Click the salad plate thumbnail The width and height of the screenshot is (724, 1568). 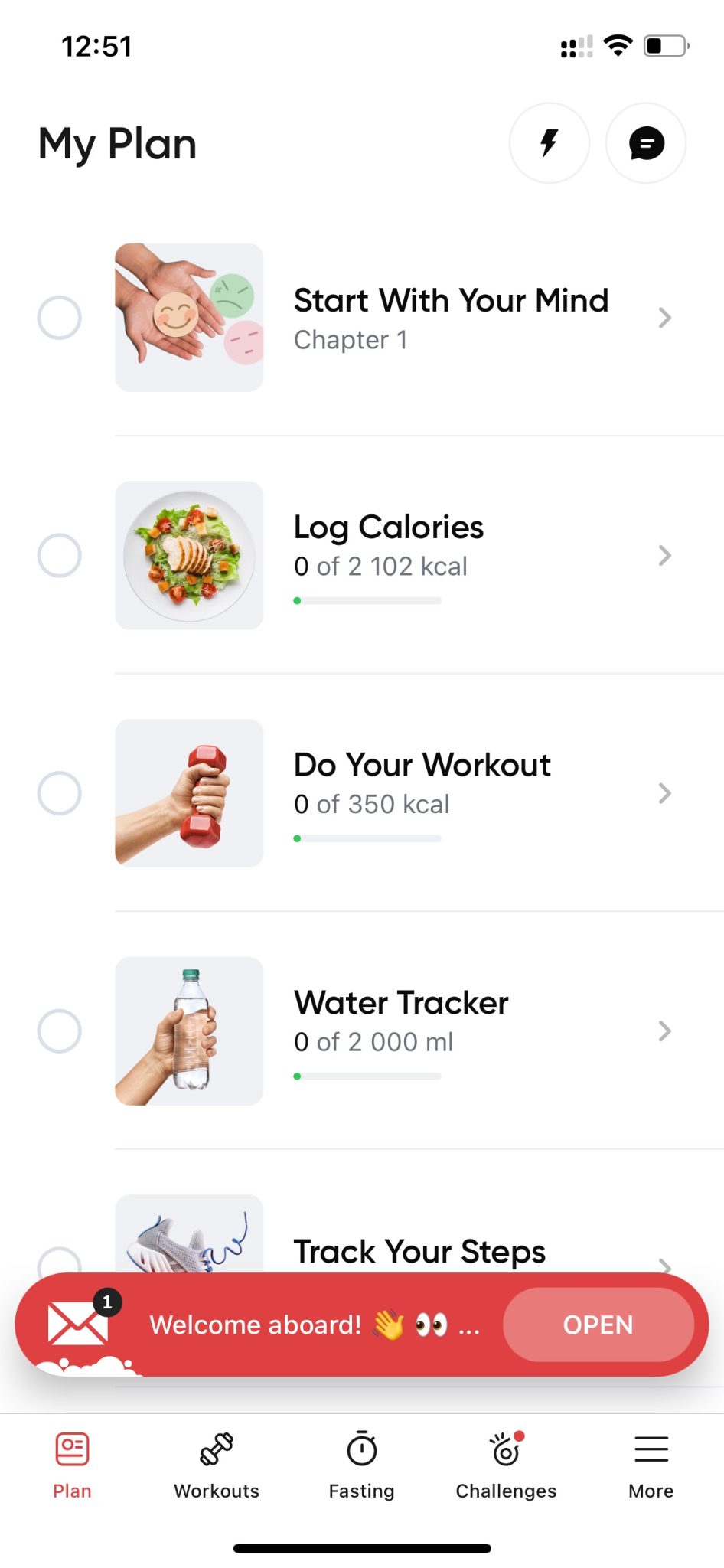(189, 554)
